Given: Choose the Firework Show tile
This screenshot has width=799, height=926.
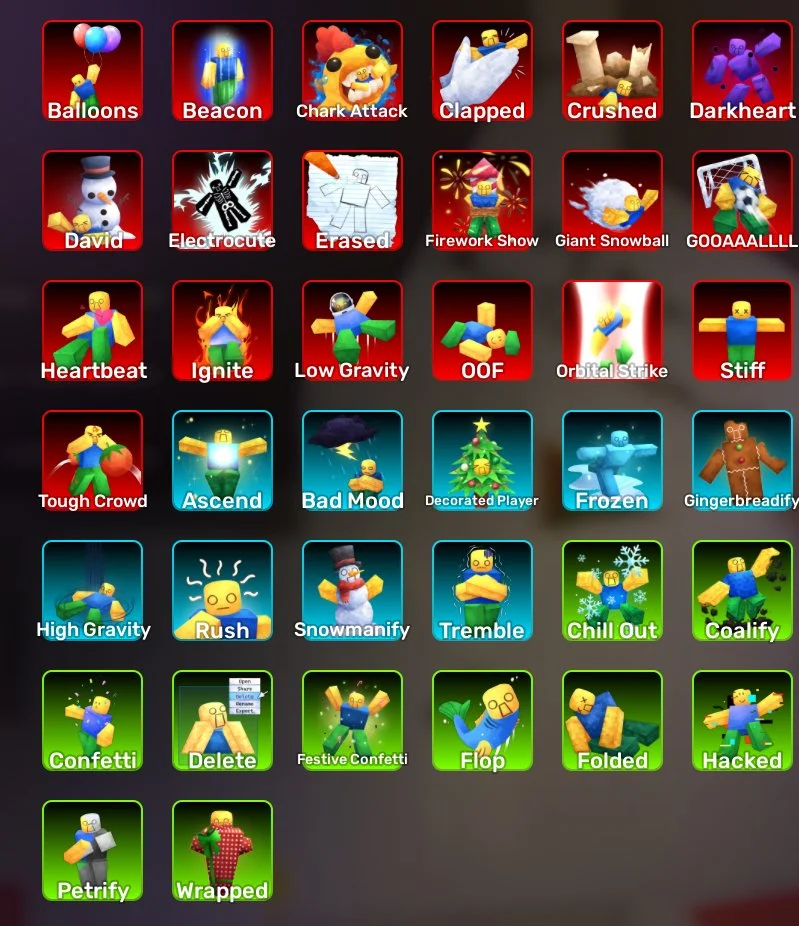Looking at the screenshot, I should [482, 200].
